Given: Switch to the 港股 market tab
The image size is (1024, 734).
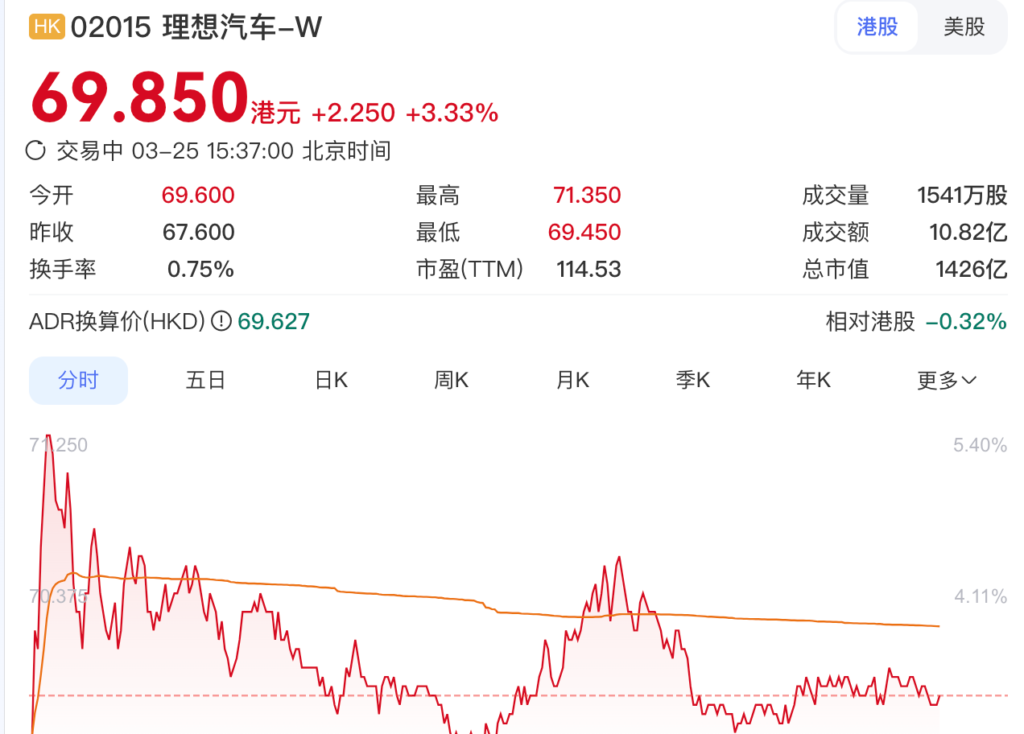Looking at the screenshot, I should pos(877,27).
